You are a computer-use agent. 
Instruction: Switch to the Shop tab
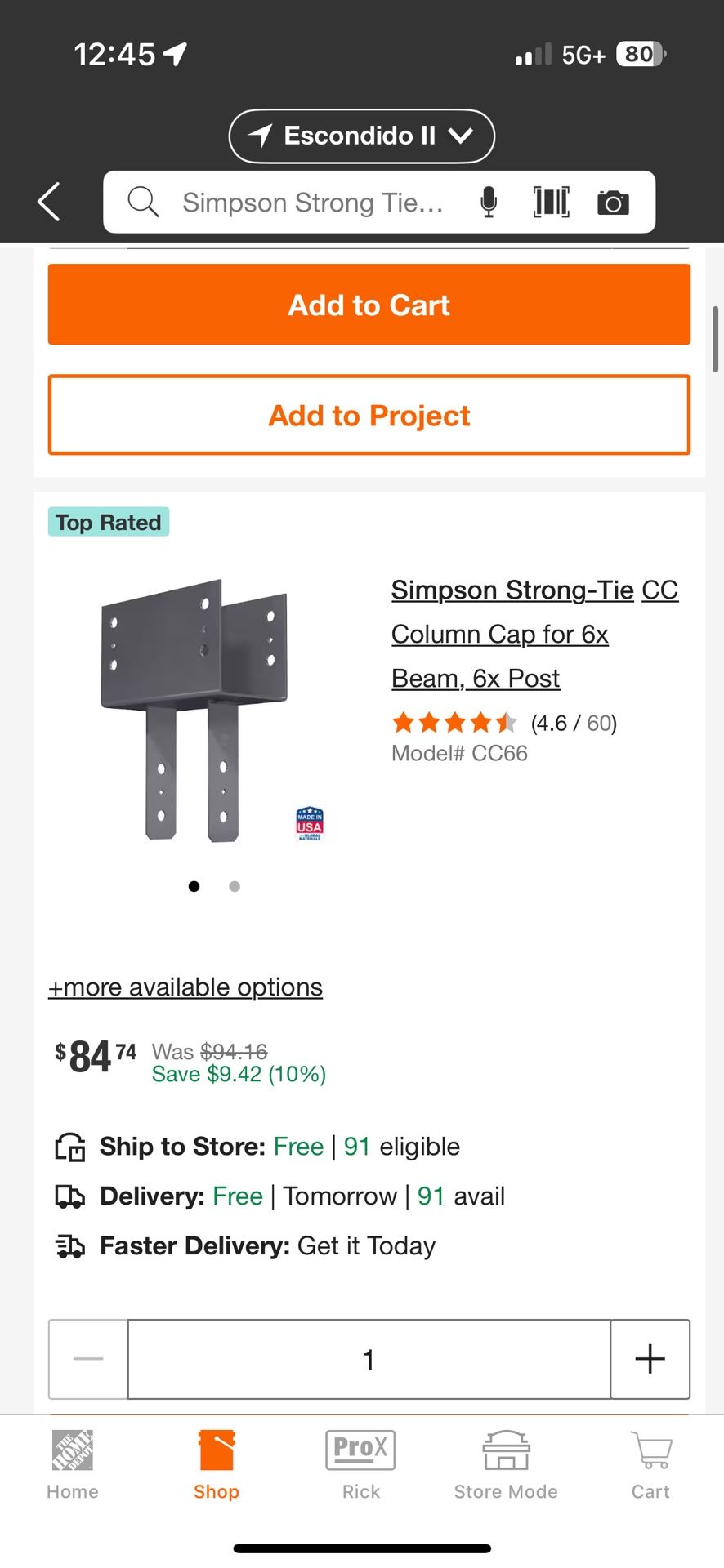(x=217, y=1465)
